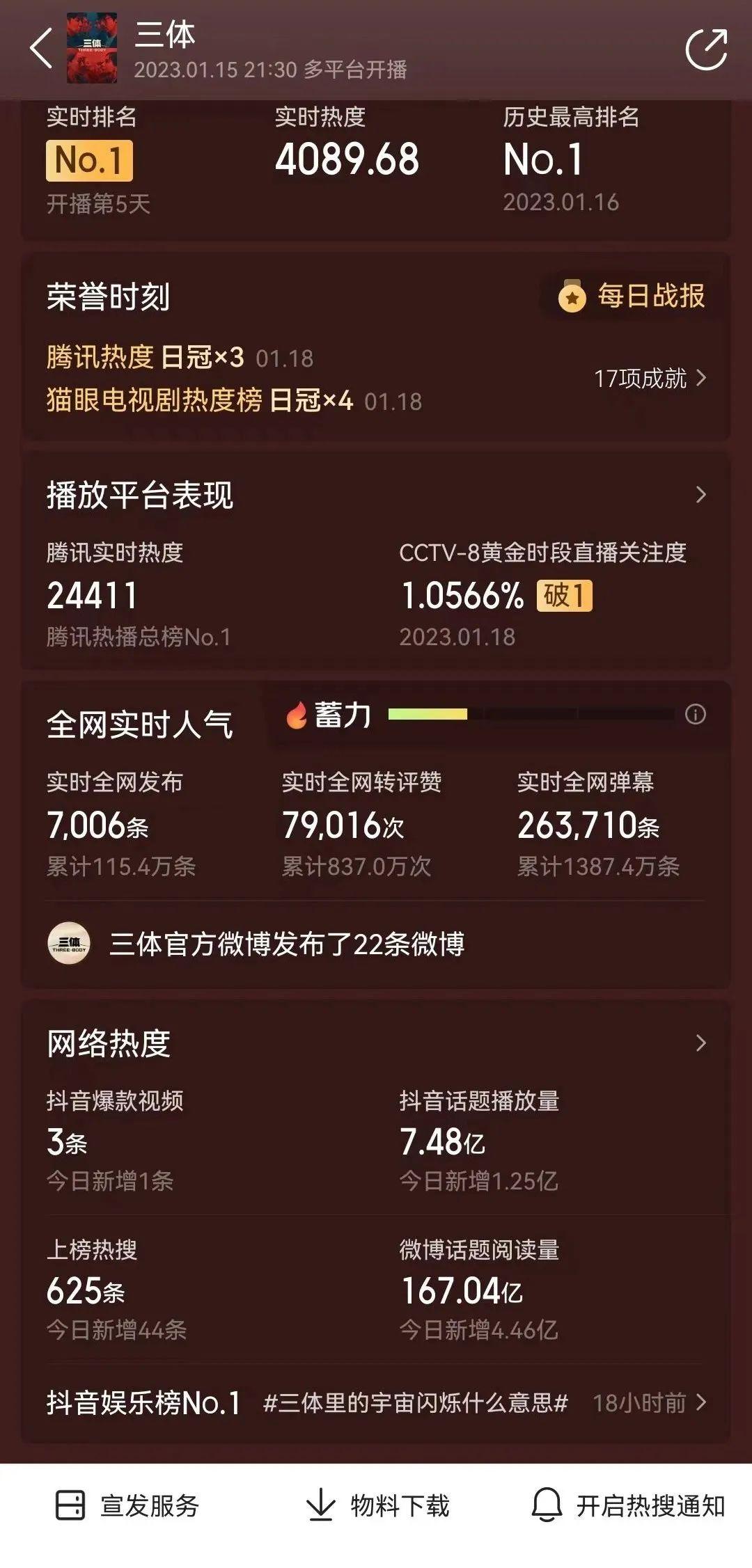The height and width of the screenshot is (1568, 752).
Task: View all 17项成就 achievements
Action: pyautogui.click(x=650, y=378)
